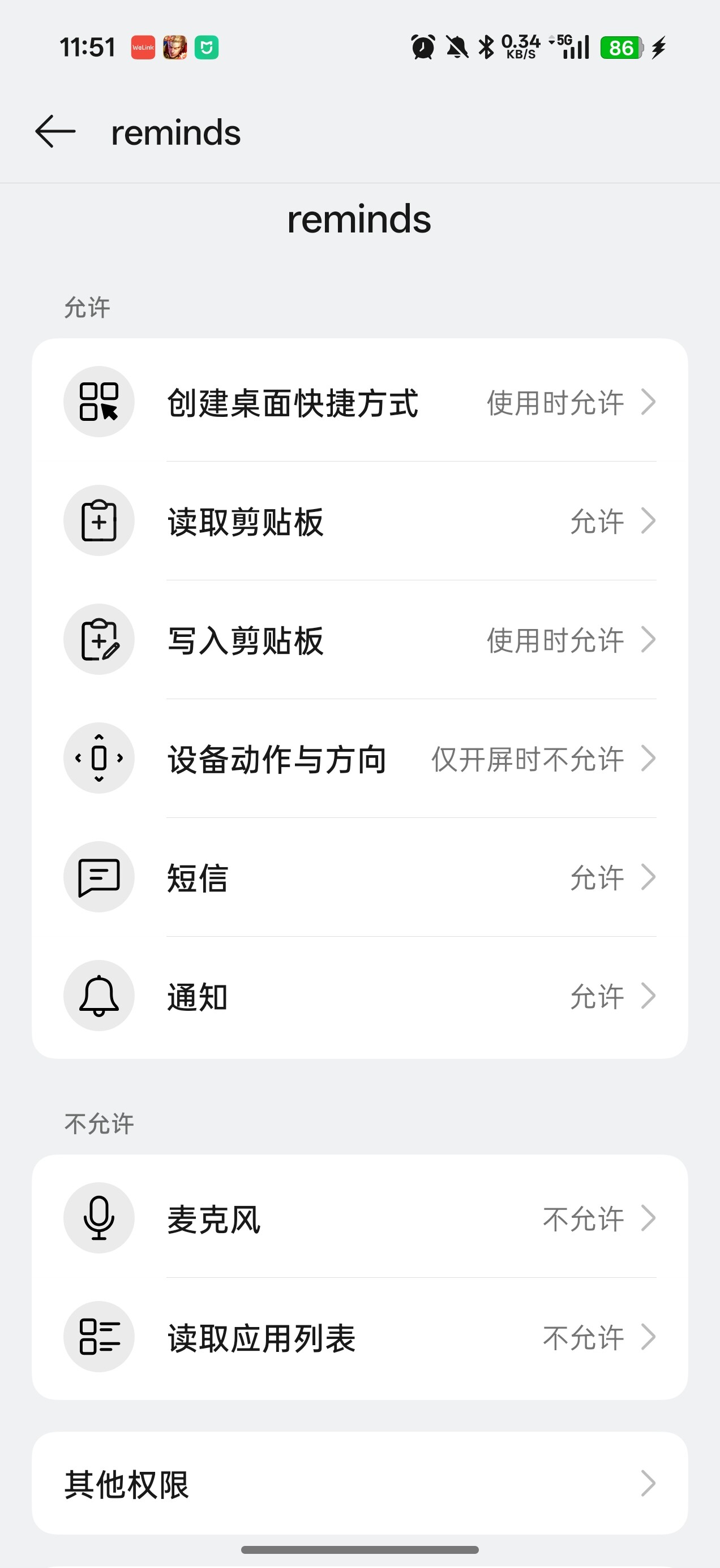Tap the 麦克风 permission row
Viewport: 720px width, 1568px height.
tap(359, 1218)
